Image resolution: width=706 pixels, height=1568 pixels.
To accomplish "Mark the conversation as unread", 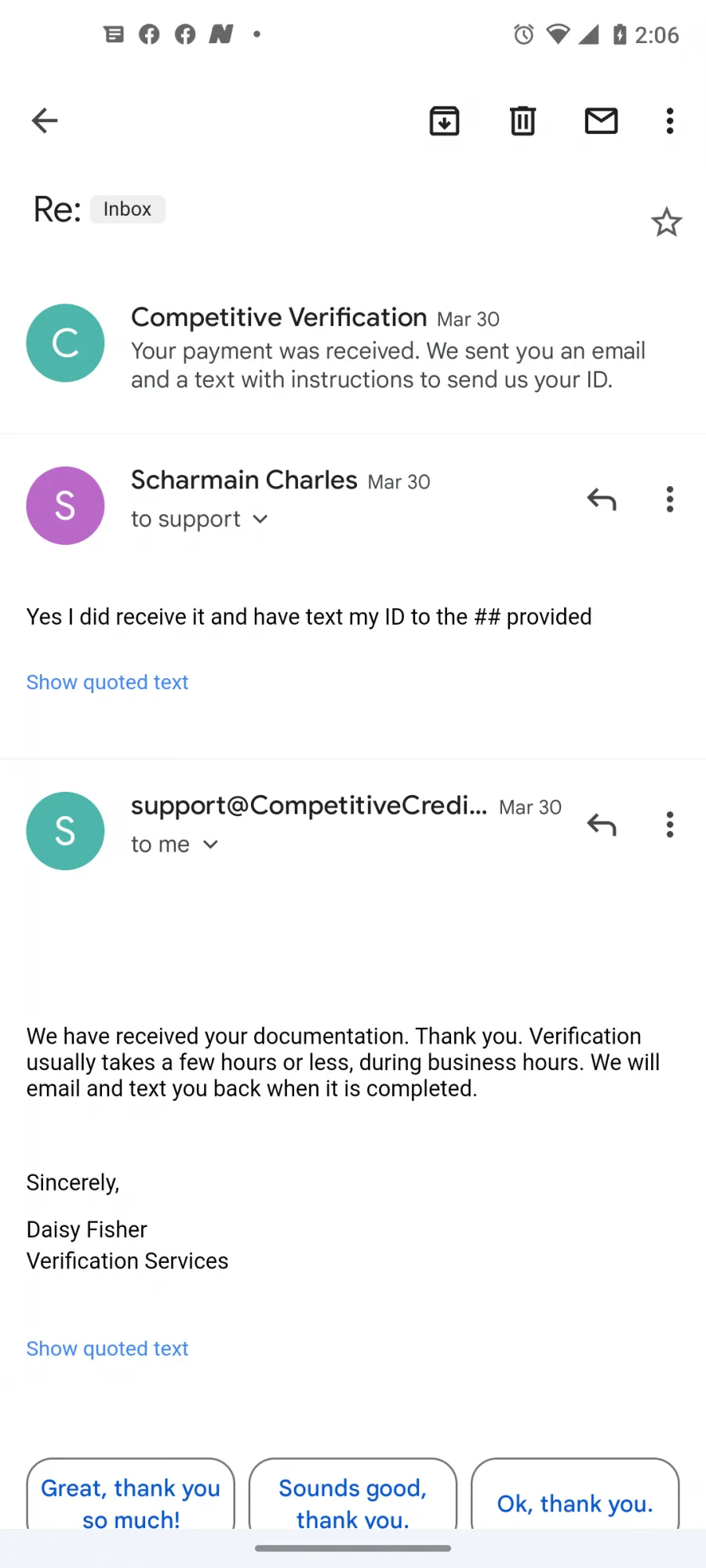I will 601,121.
